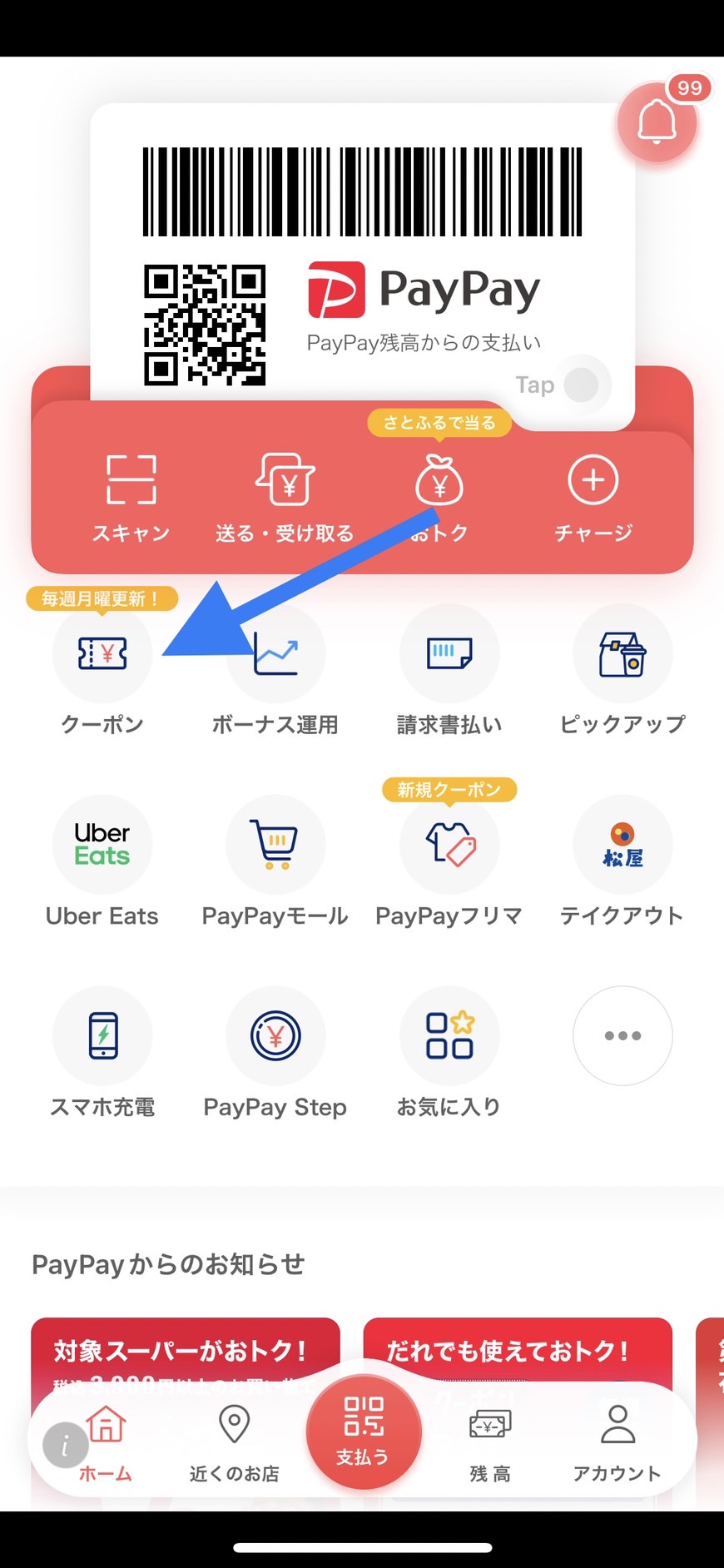Open スマホ充電 phone charging
The height and width of the screenshot is (1568, 724).
click(x=102, y=1054)
